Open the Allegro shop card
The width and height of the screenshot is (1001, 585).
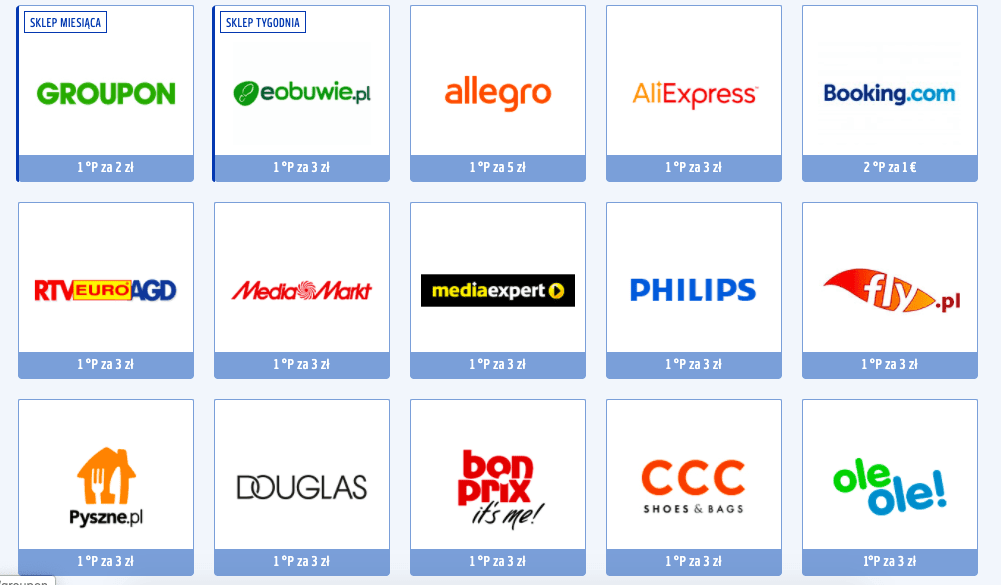498,94
